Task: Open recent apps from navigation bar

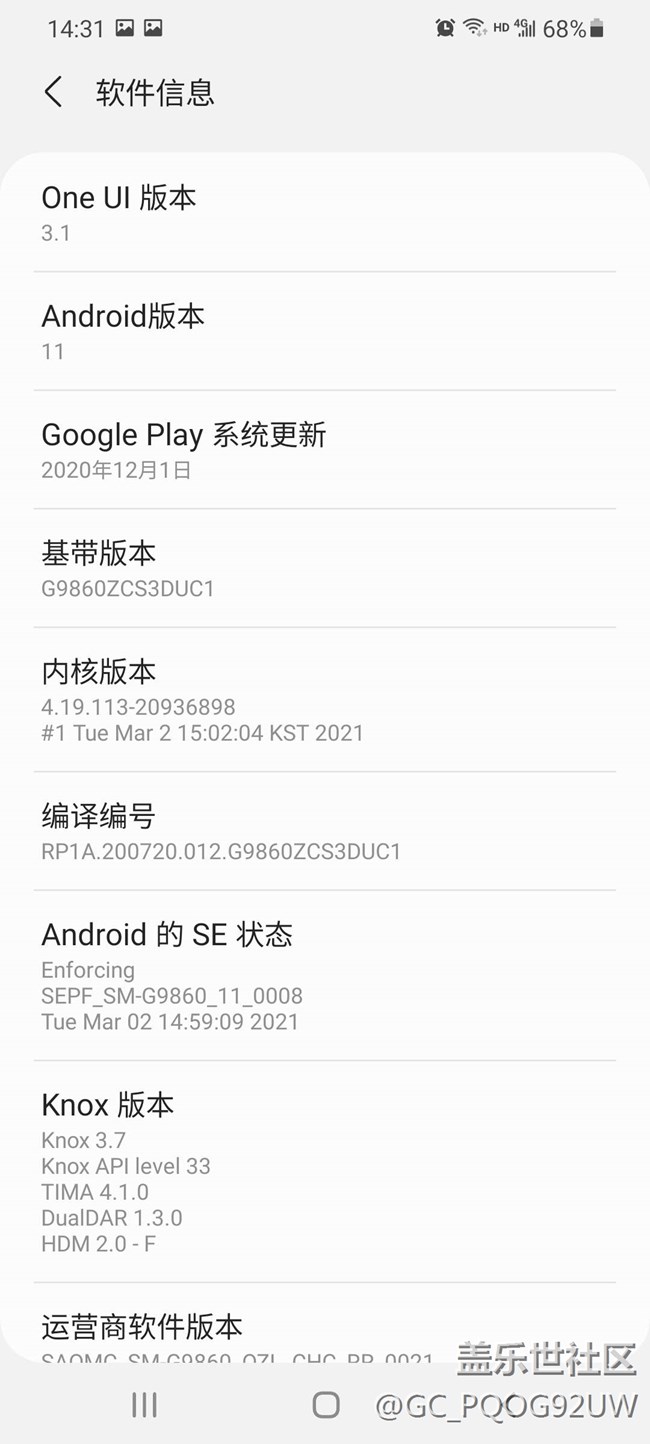Action: click(145, 1405)
